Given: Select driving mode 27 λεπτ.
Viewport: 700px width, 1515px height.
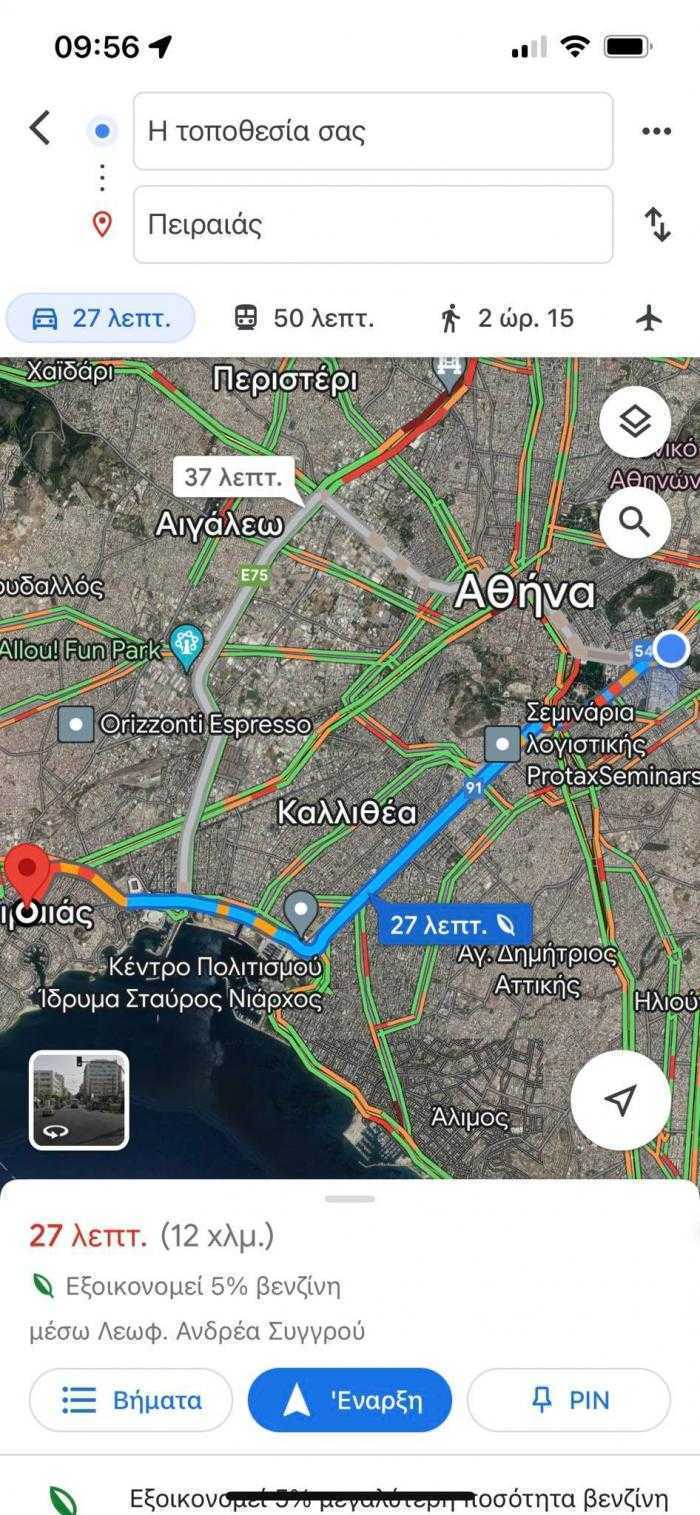Looking at the screenshot, I should [x=101, y=318].
